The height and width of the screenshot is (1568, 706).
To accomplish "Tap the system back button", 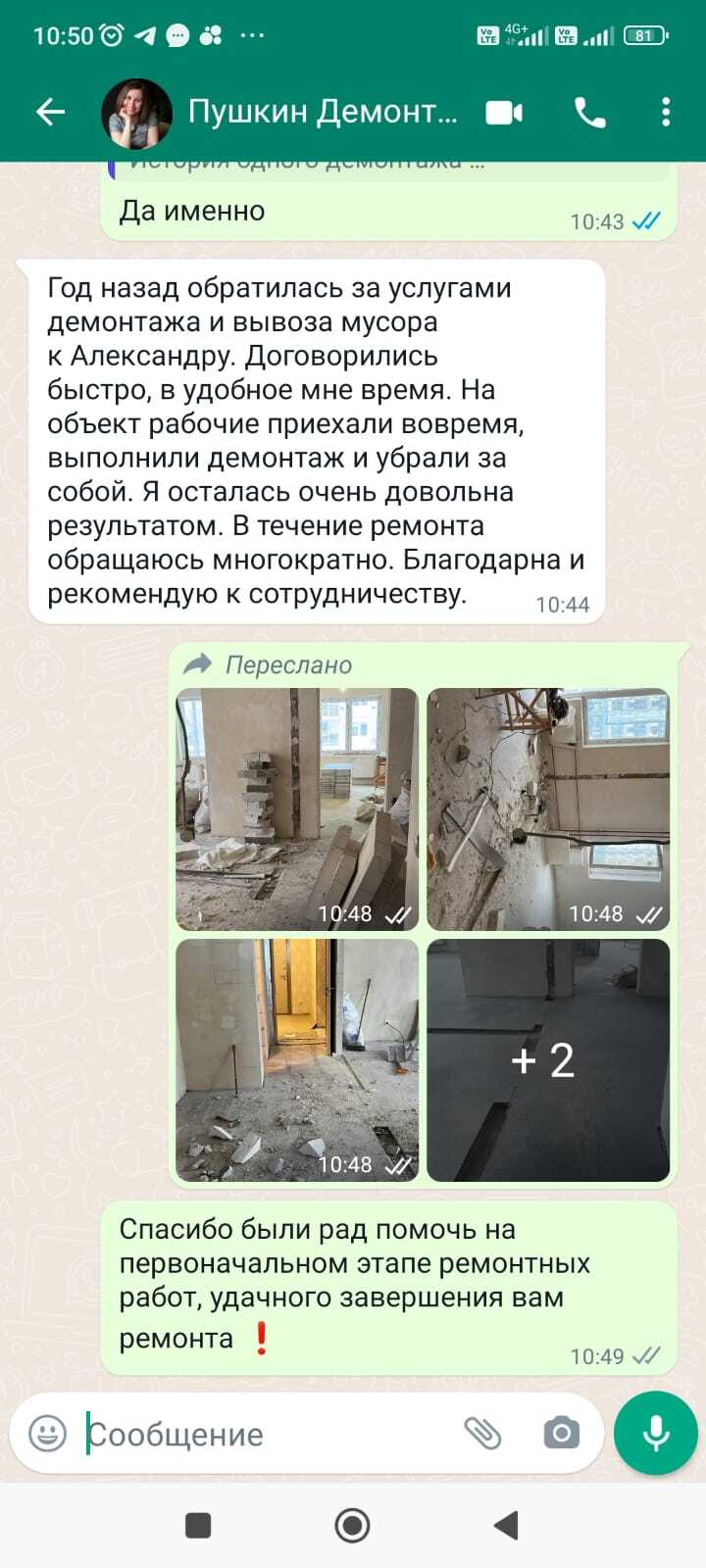I will [506, 1525].
